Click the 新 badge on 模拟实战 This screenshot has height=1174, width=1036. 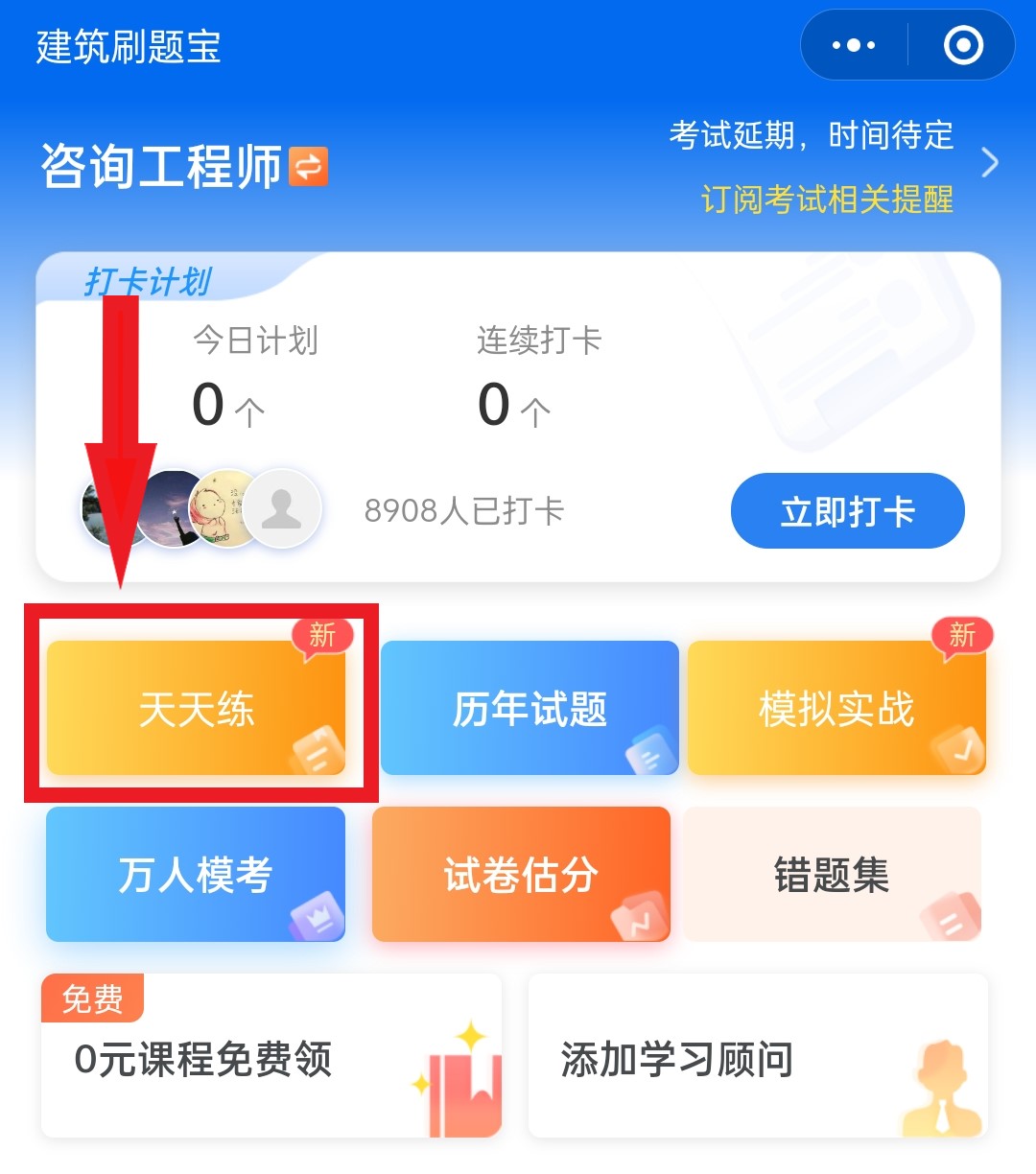point(962,635)
